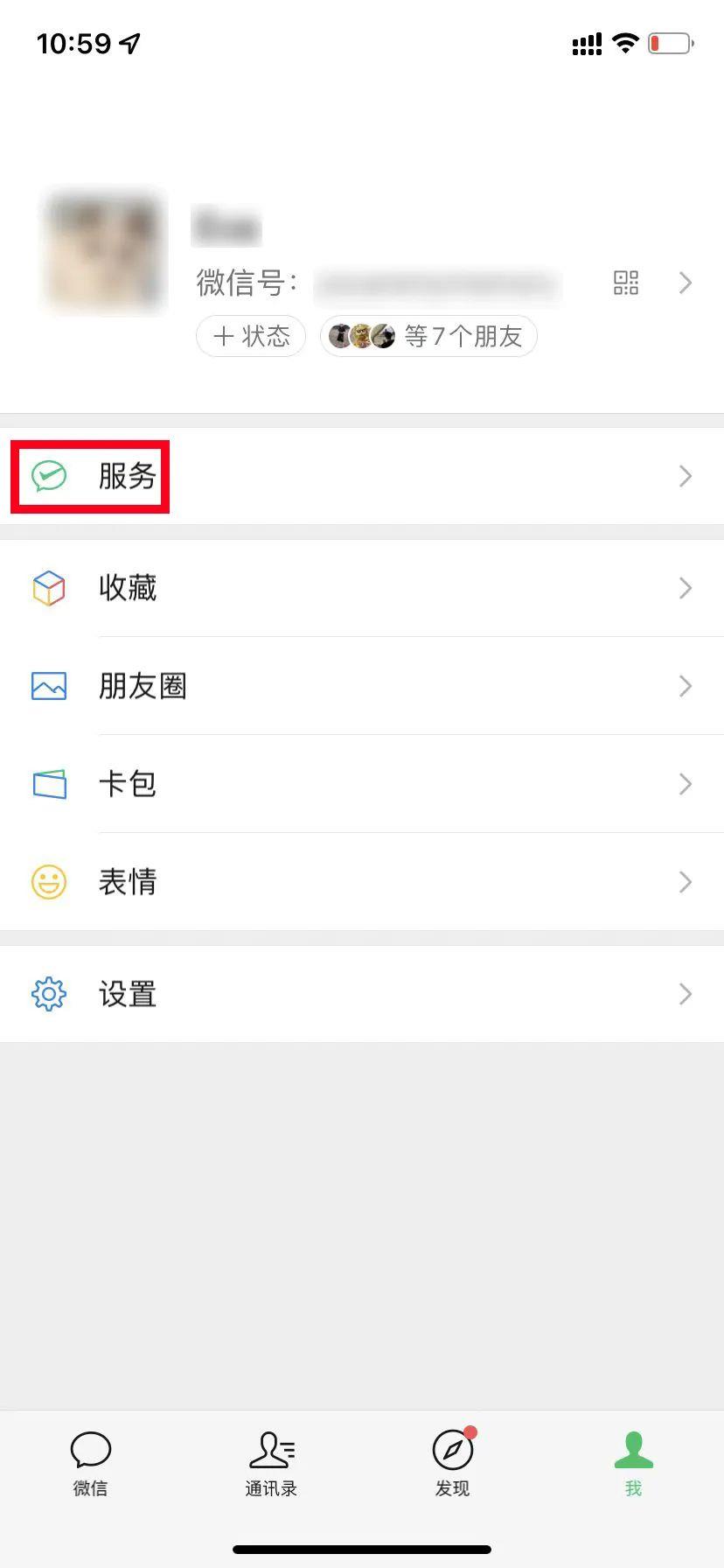724x1568 pixels.
Task: Switch to the 发现 discover tab
Action: [452, 1463]
